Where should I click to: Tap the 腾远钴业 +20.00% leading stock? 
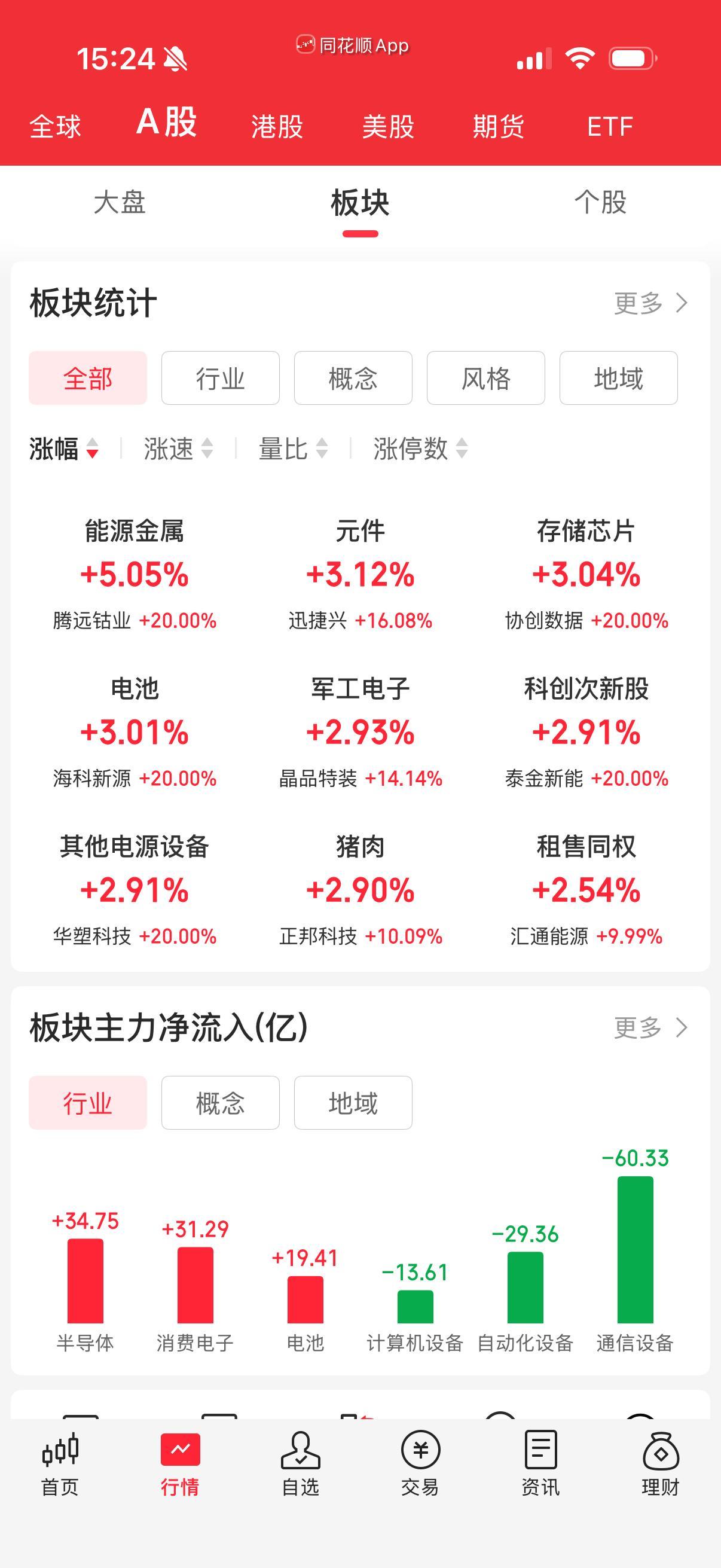[x=134, y=620]
